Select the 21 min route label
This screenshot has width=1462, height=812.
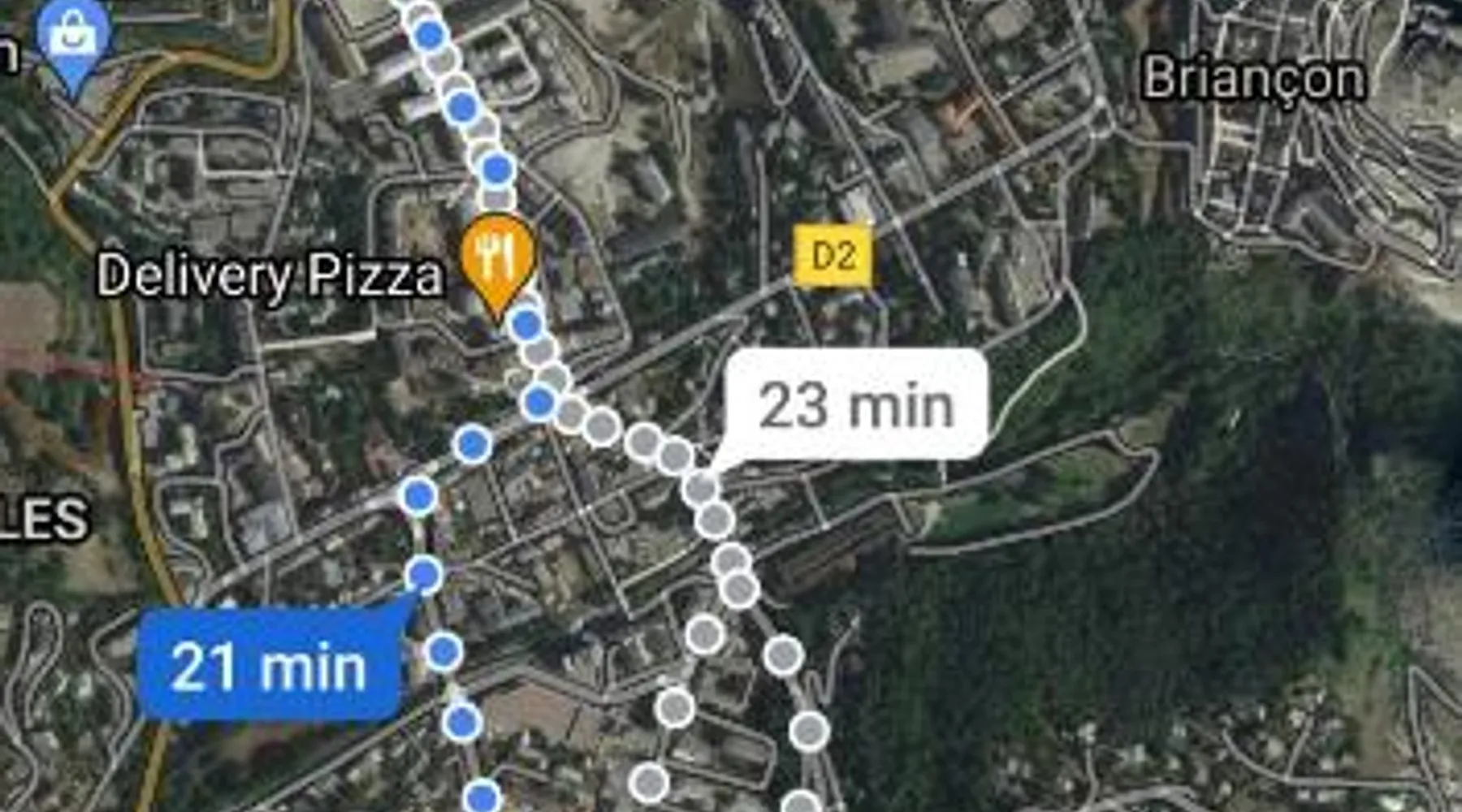click(x=270, y=666)
